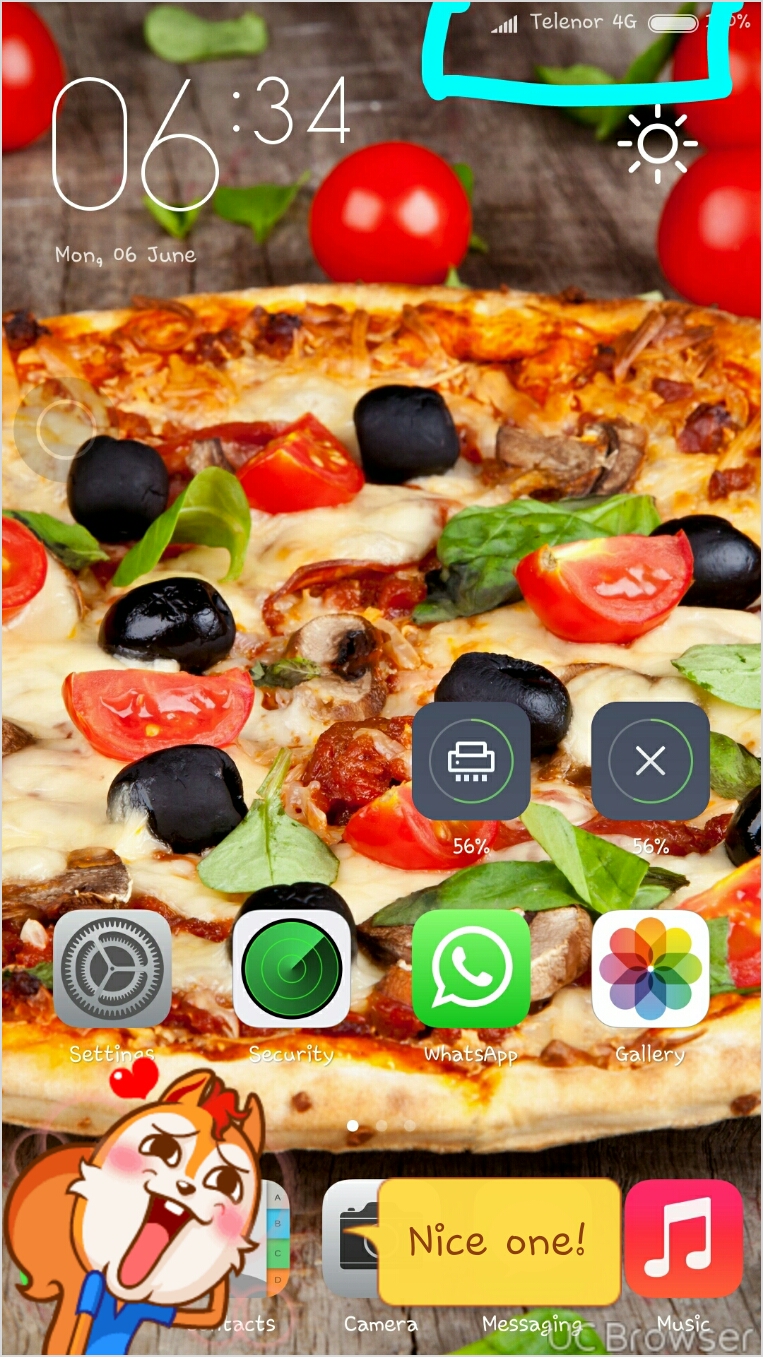Open the Music app

pyautogui.click(x=684, y=1239)
